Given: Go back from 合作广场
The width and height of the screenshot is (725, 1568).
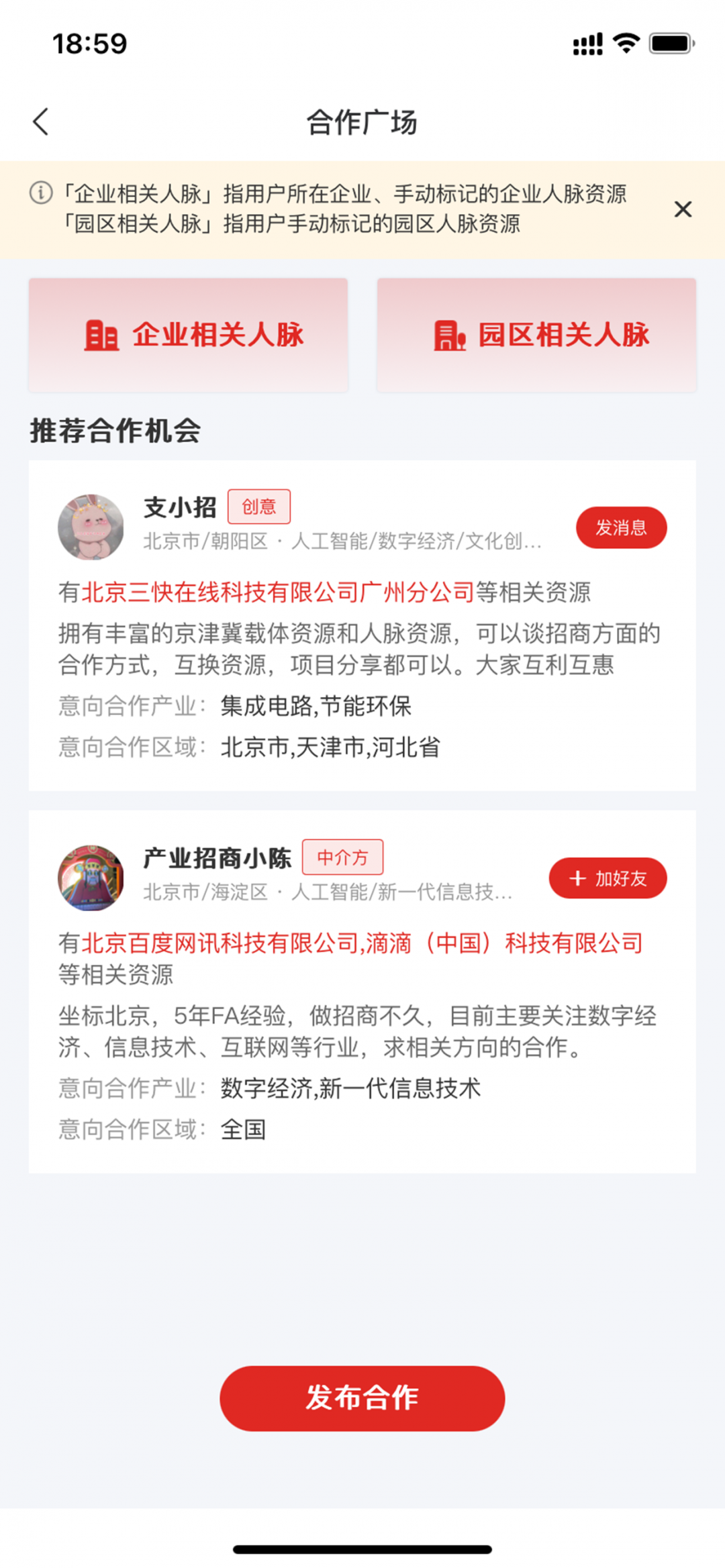Looking at the screenshot, I should pyautogui.click(x=42, y=122).
